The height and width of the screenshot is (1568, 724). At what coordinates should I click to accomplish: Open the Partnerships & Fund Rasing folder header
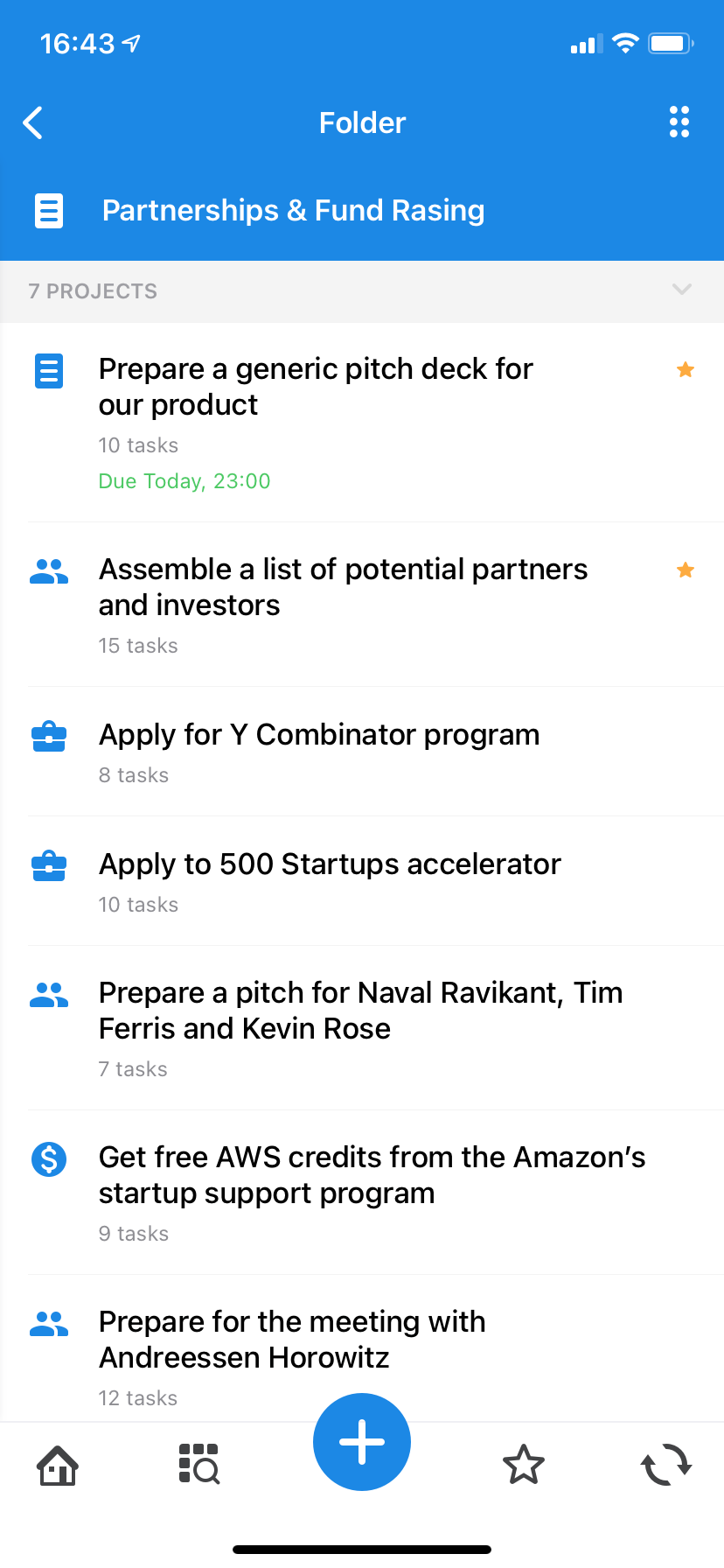click(293, 211)
